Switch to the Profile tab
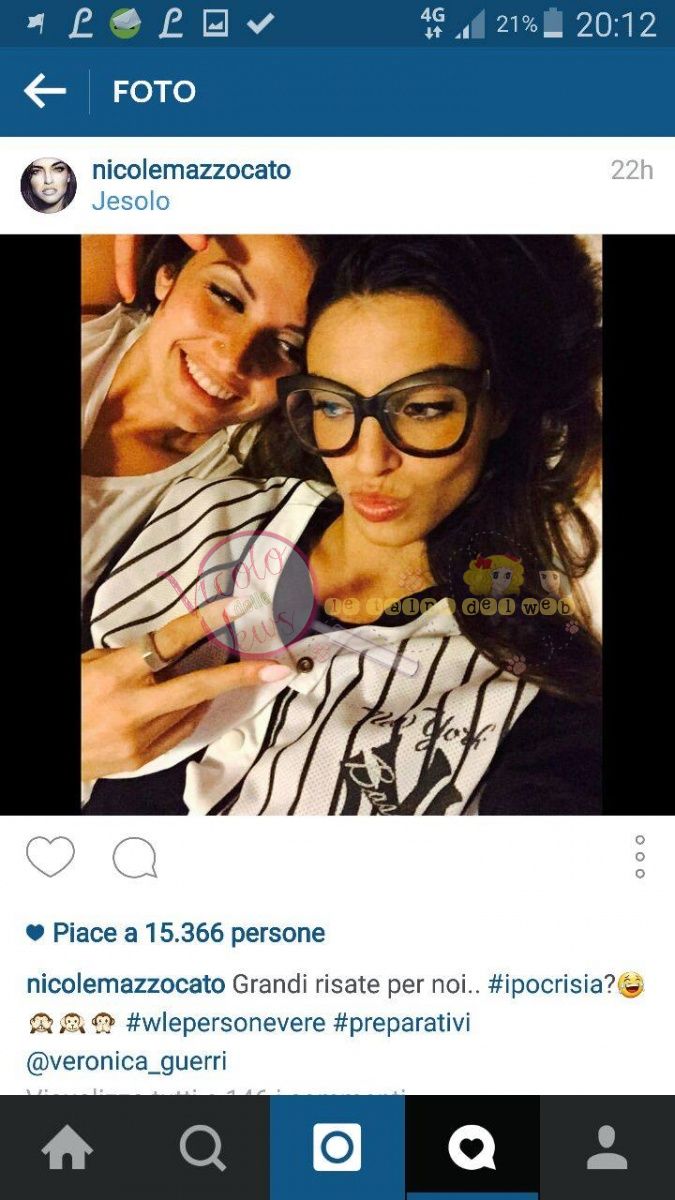Viewport: 675px width, 1200px height. (607, 1148)
